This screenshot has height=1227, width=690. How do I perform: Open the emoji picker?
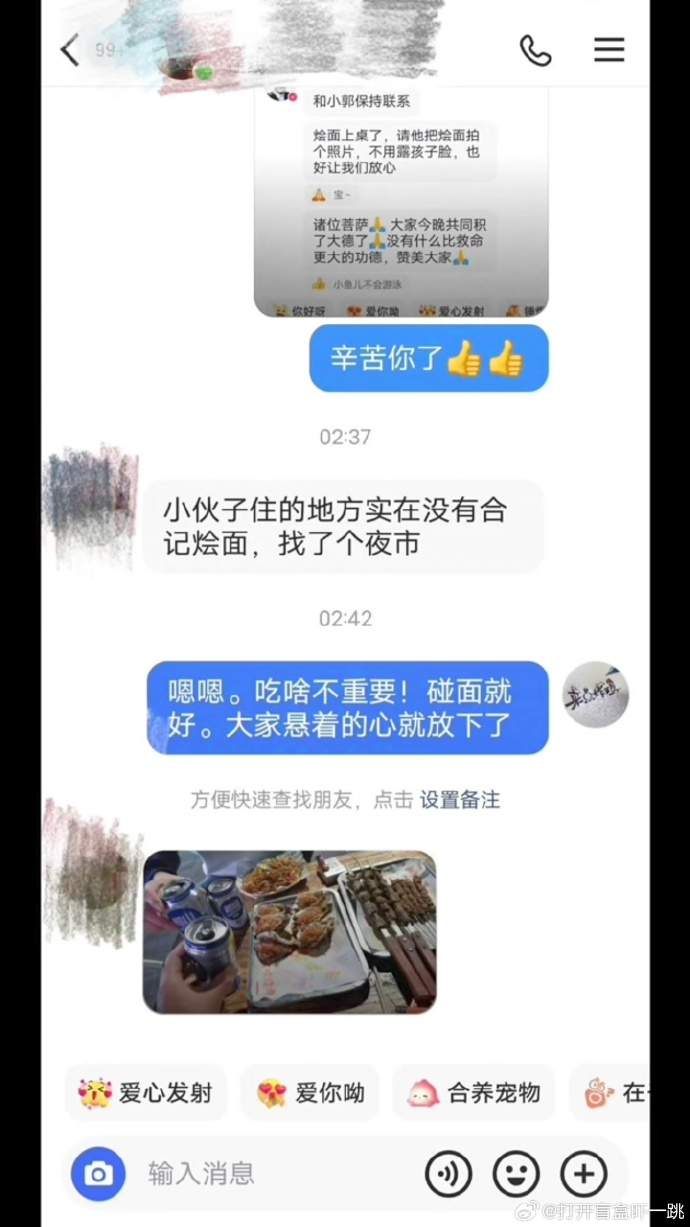click(516, 1173)
